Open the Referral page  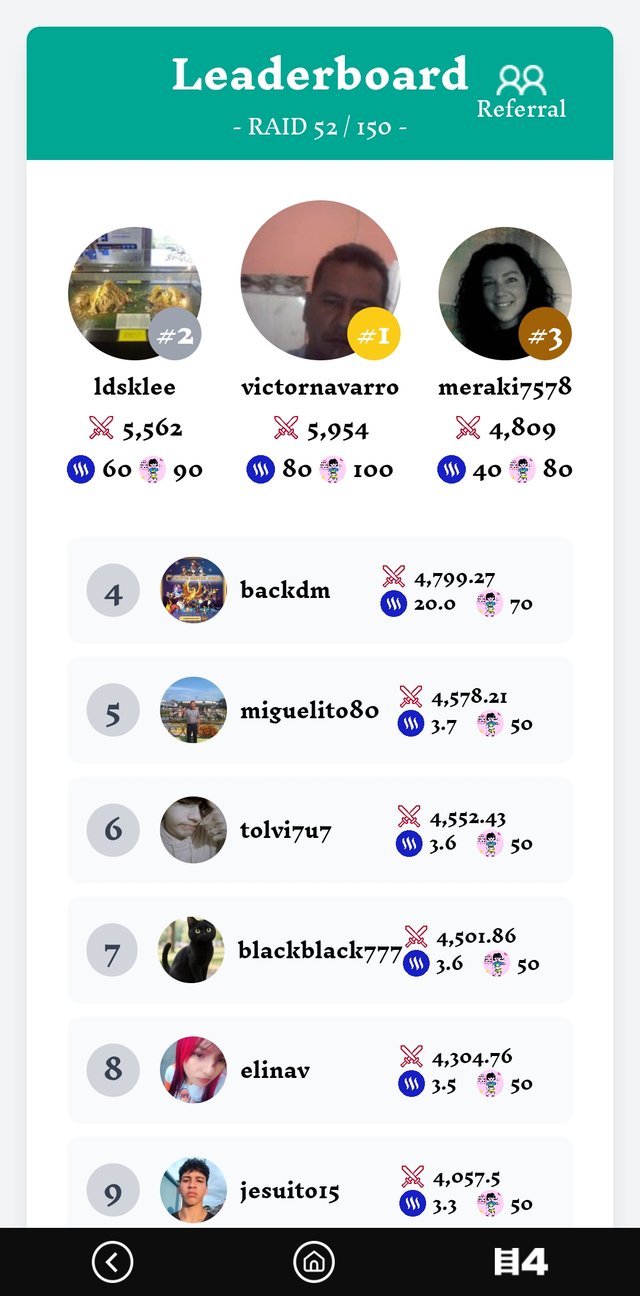[x=521, y=92]
